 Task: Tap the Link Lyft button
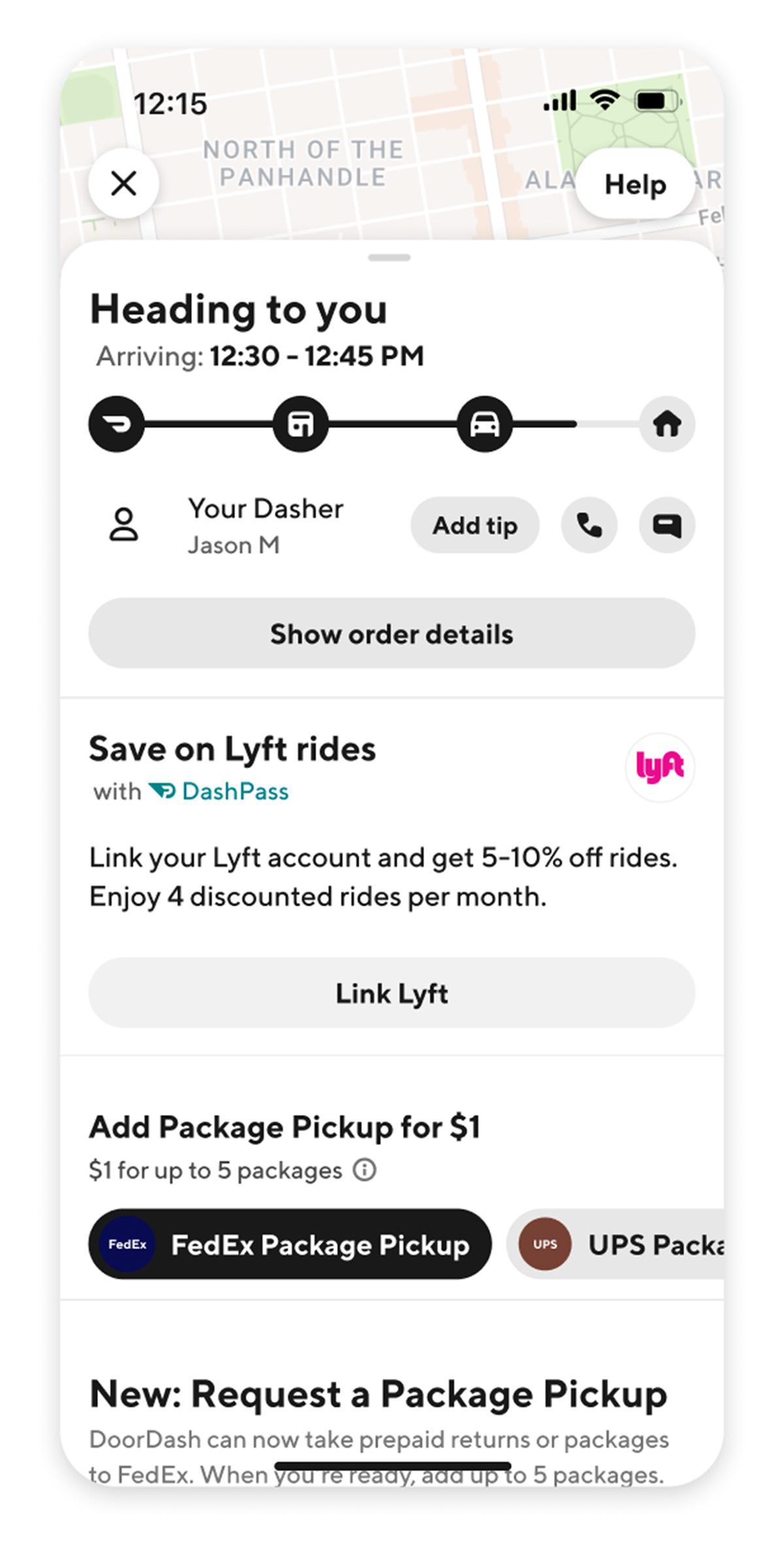pyautogui.click(x=392, y=993)
